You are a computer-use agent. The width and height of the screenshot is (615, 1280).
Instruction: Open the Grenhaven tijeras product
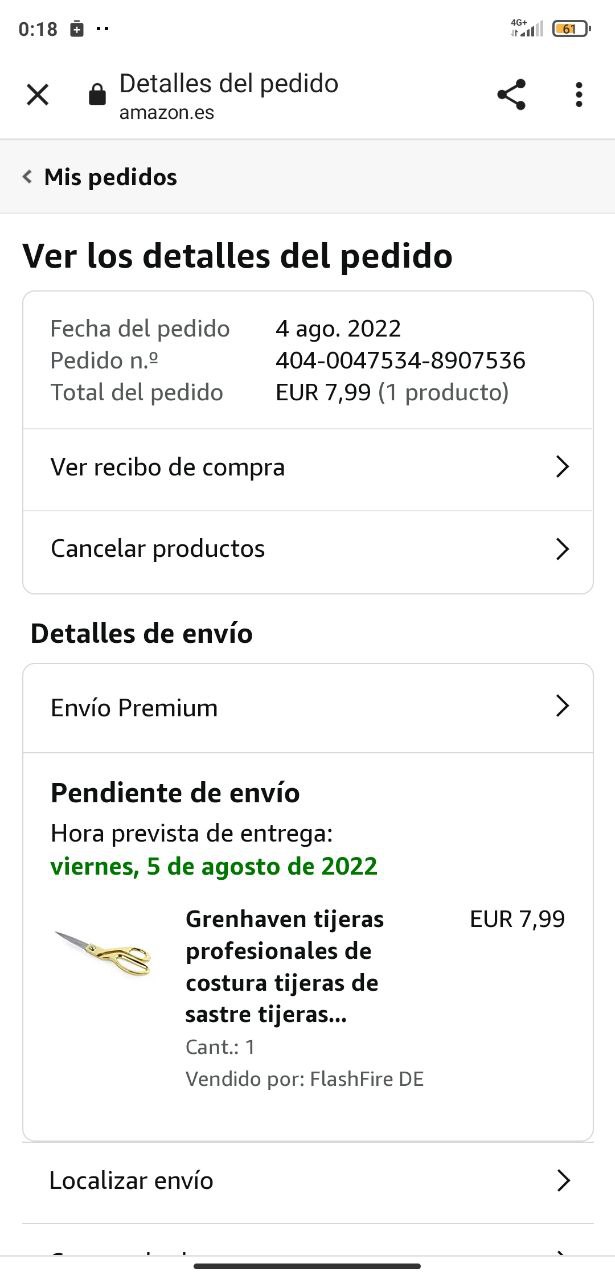285,966
